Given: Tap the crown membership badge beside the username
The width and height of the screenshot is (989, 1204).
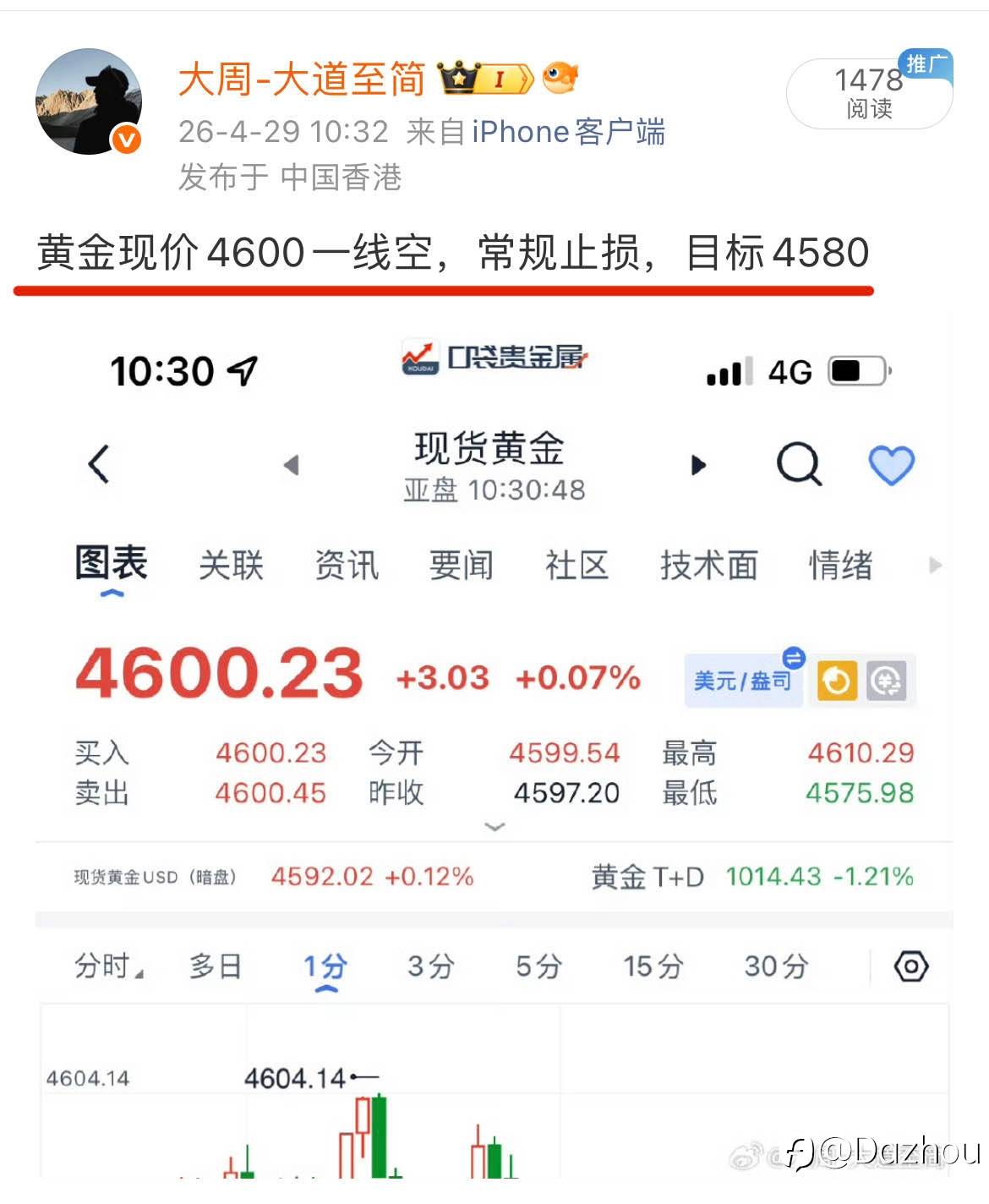Looking at the screenshot, I should coord(486,79).
